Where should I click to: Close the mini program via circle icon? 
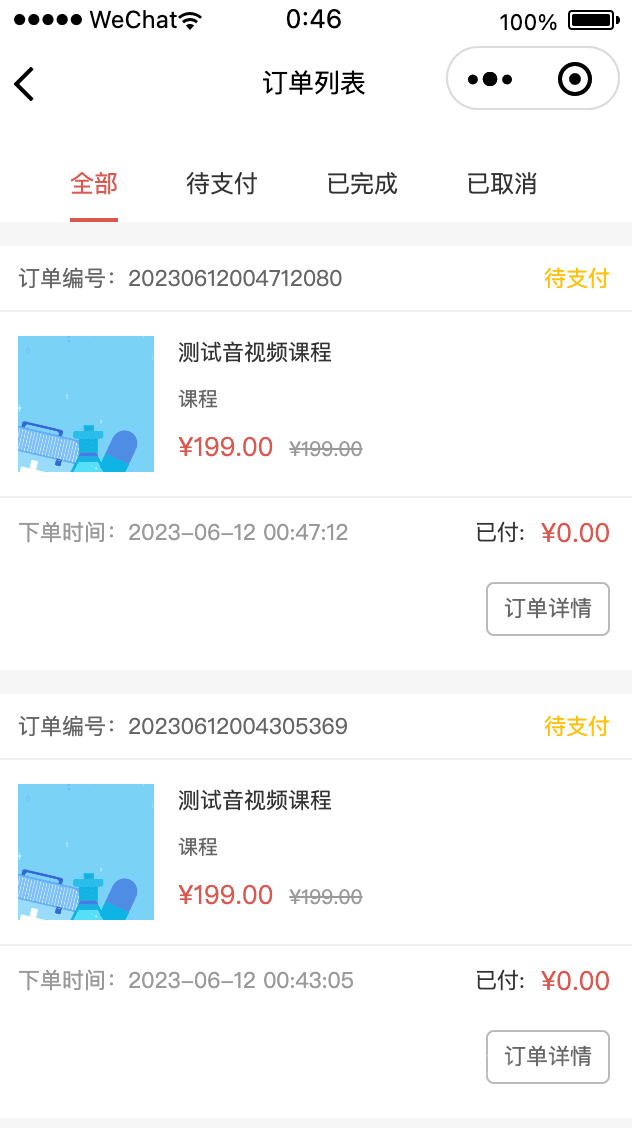coord(575,79)
